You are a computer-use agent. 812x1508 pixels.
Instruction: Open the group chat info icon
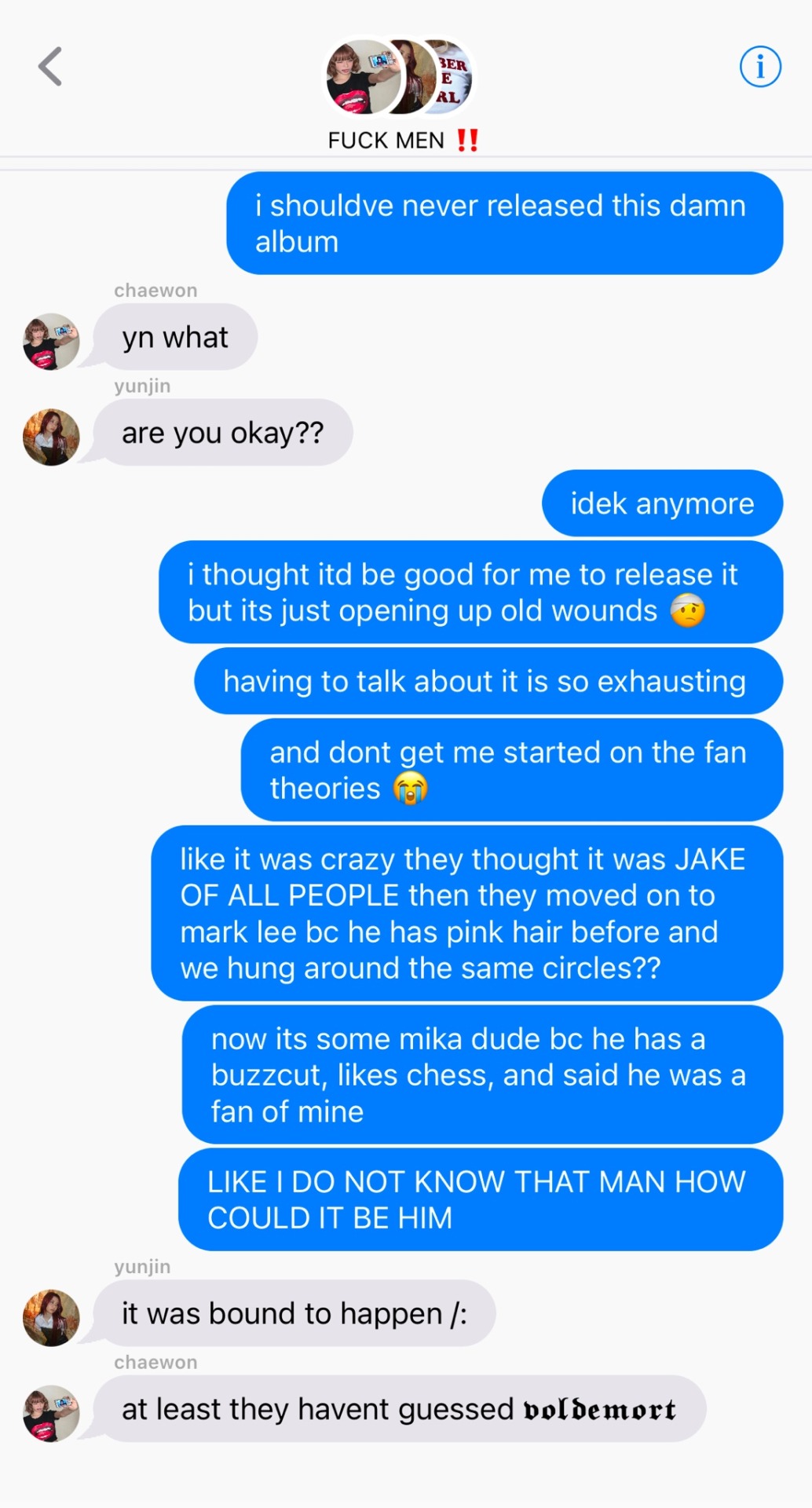click(x=759, y=68)
